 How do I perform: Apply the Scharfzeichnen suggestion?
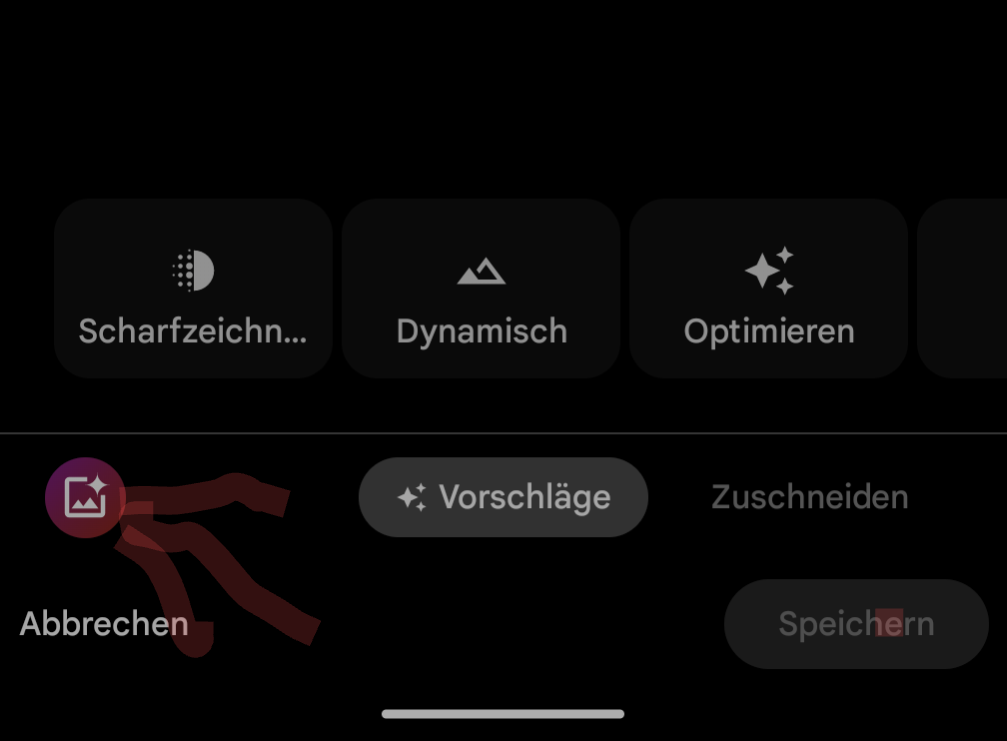point(193,289)
